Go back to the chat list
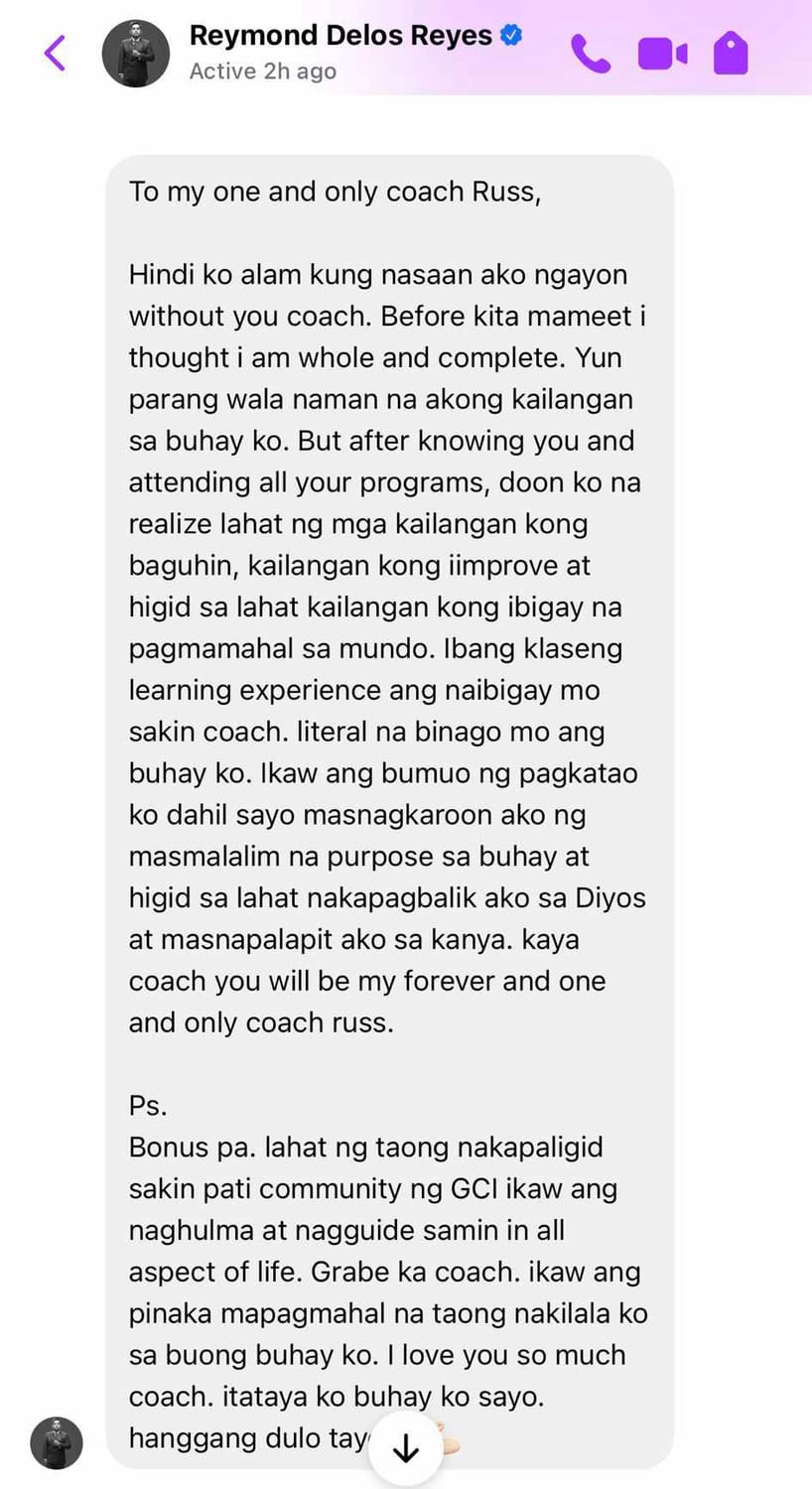Screen dimensions: 812x1489 (x=56, y=54)
